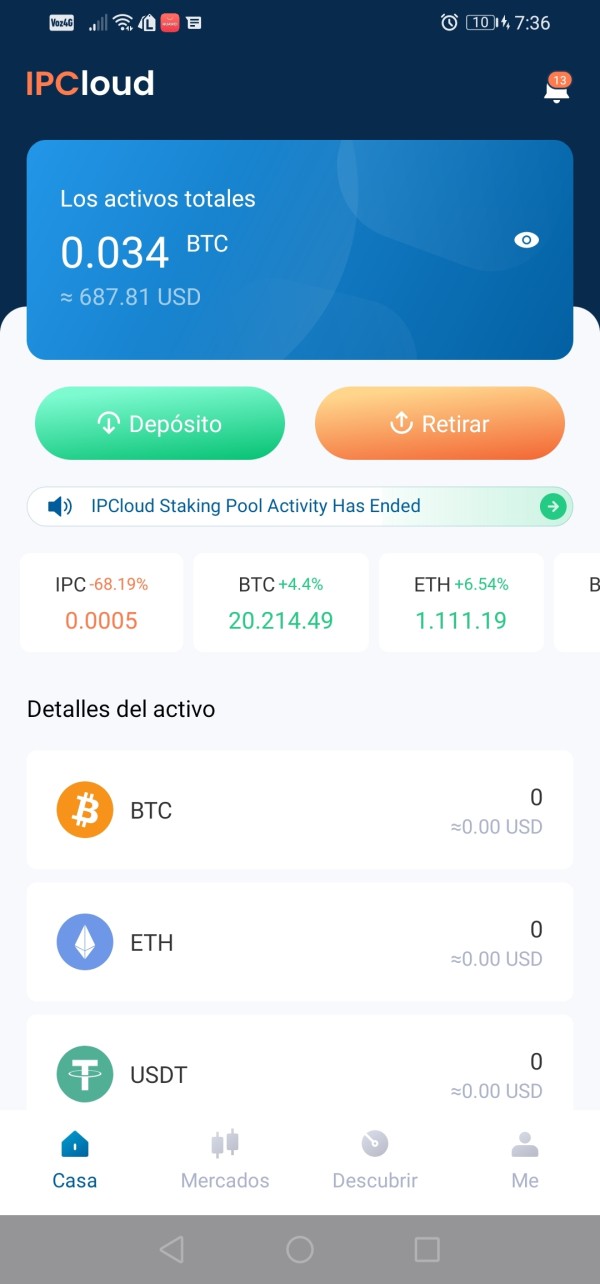Tap the Depósito button
The height and width of the screenshot is (1284, 600).
(x=160, y=423)
